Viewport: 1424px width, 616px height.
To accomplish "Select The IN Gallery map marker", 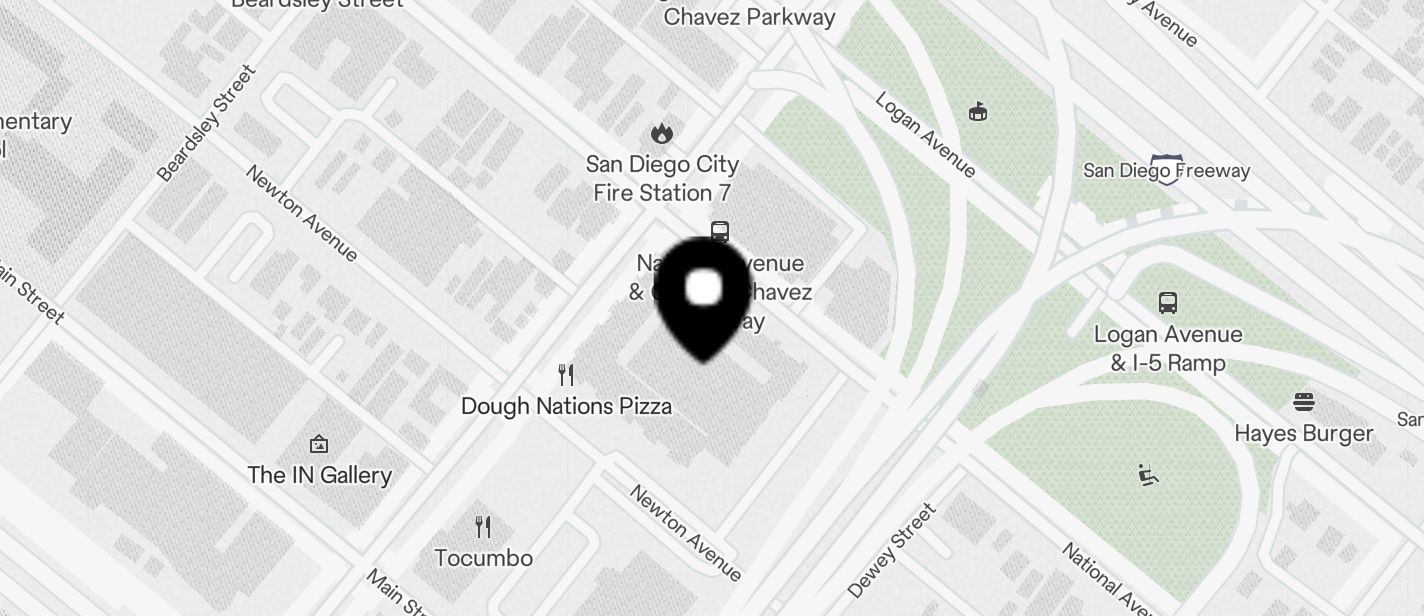I will tap(319, 444).
